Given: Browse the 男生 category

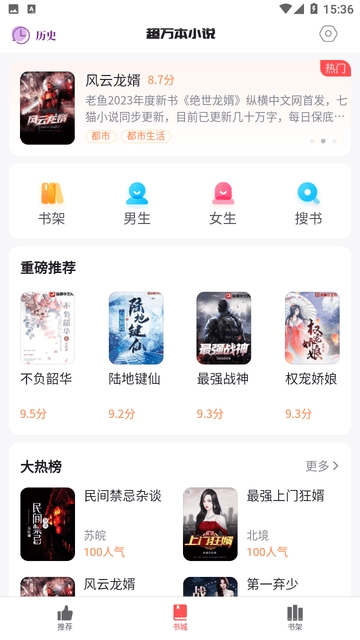Looking at the screenshot, I should pos(137,204).
